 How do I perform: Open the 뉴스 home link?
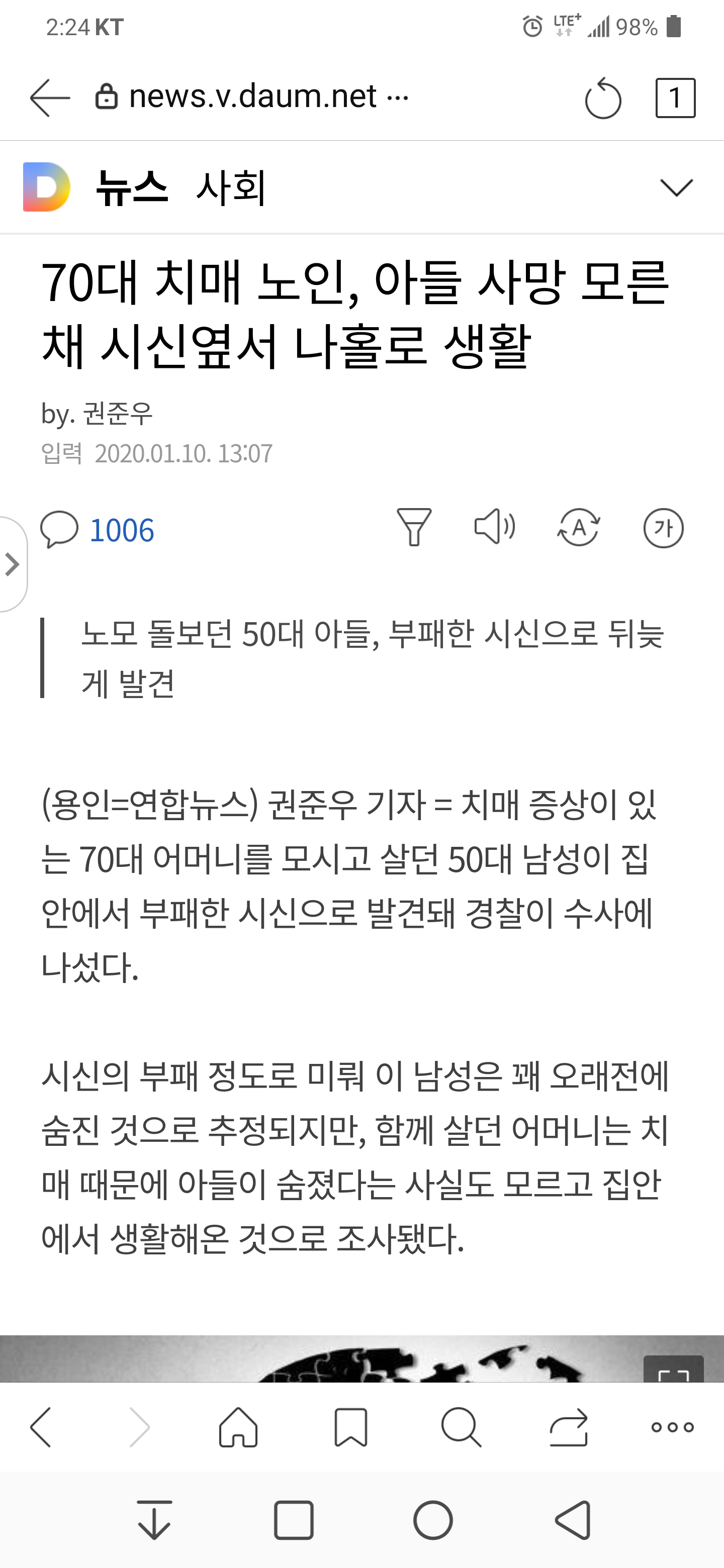[x=132, y=187]
